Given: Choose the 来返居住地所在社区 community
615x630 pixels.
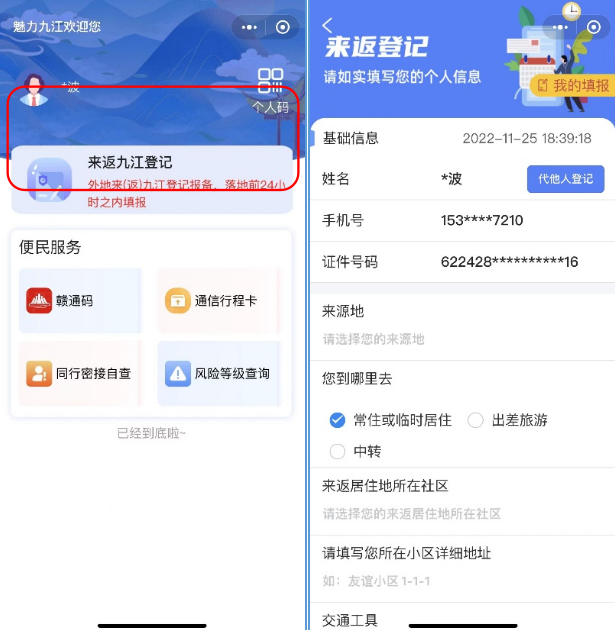Looking at the screenshot, I should [x=462, y=513].
